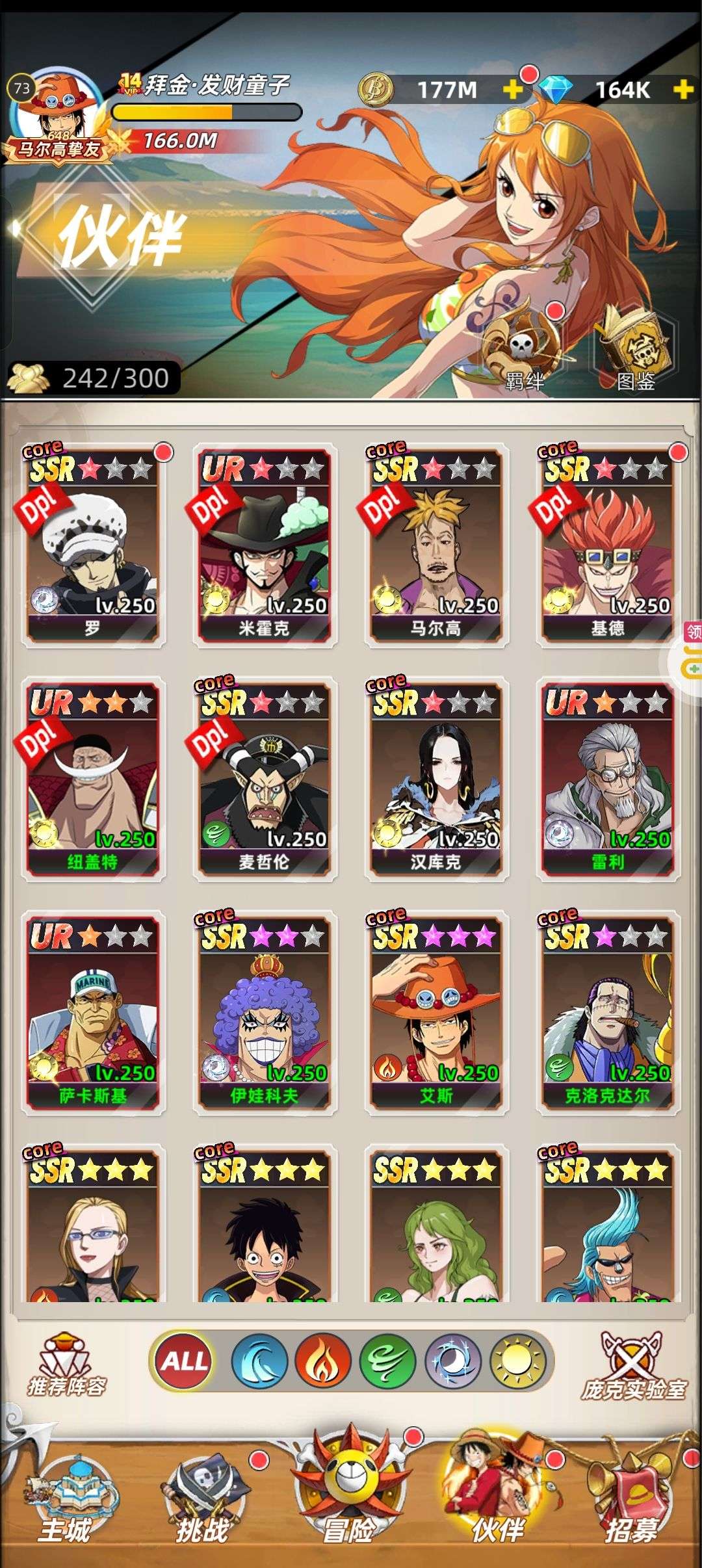
Task: Open 马尔高 partner card
Action: [x=435, y=546]
